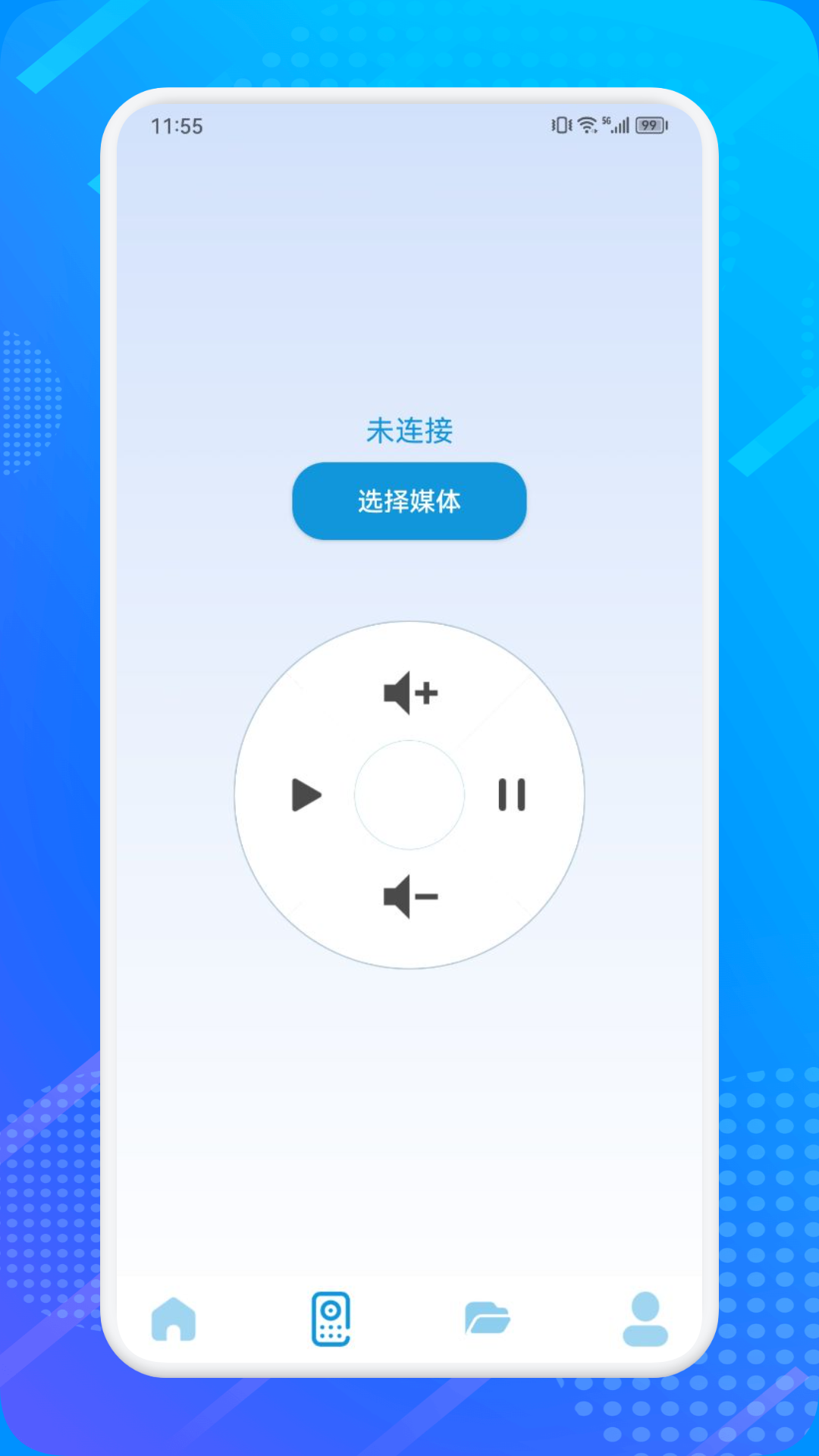The image size is (819, 1456).
Task: Tap the pause icon on the control wheel
Action: click(513, 794)
